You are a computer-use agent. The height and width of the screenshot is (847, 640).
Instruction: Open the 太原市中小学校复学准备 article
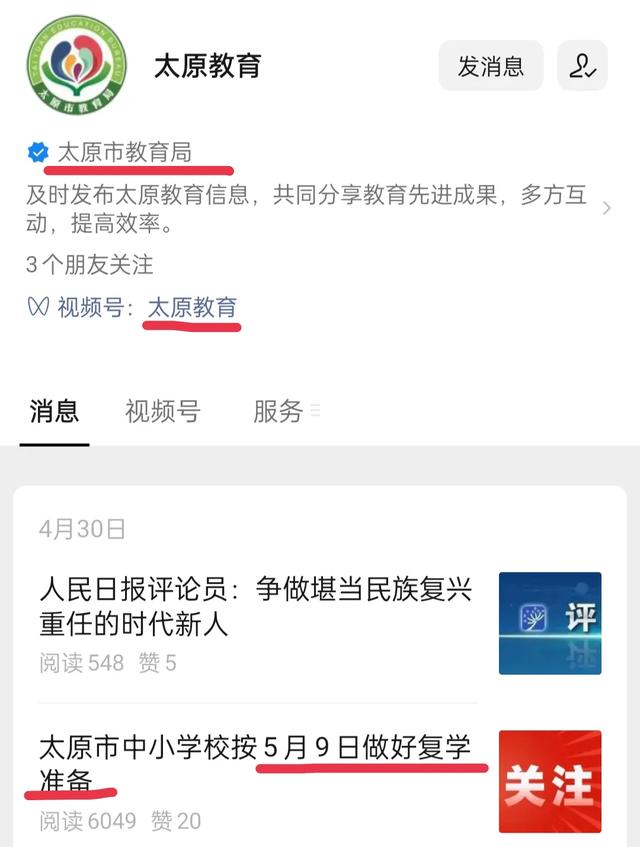[x=255, y=763]
